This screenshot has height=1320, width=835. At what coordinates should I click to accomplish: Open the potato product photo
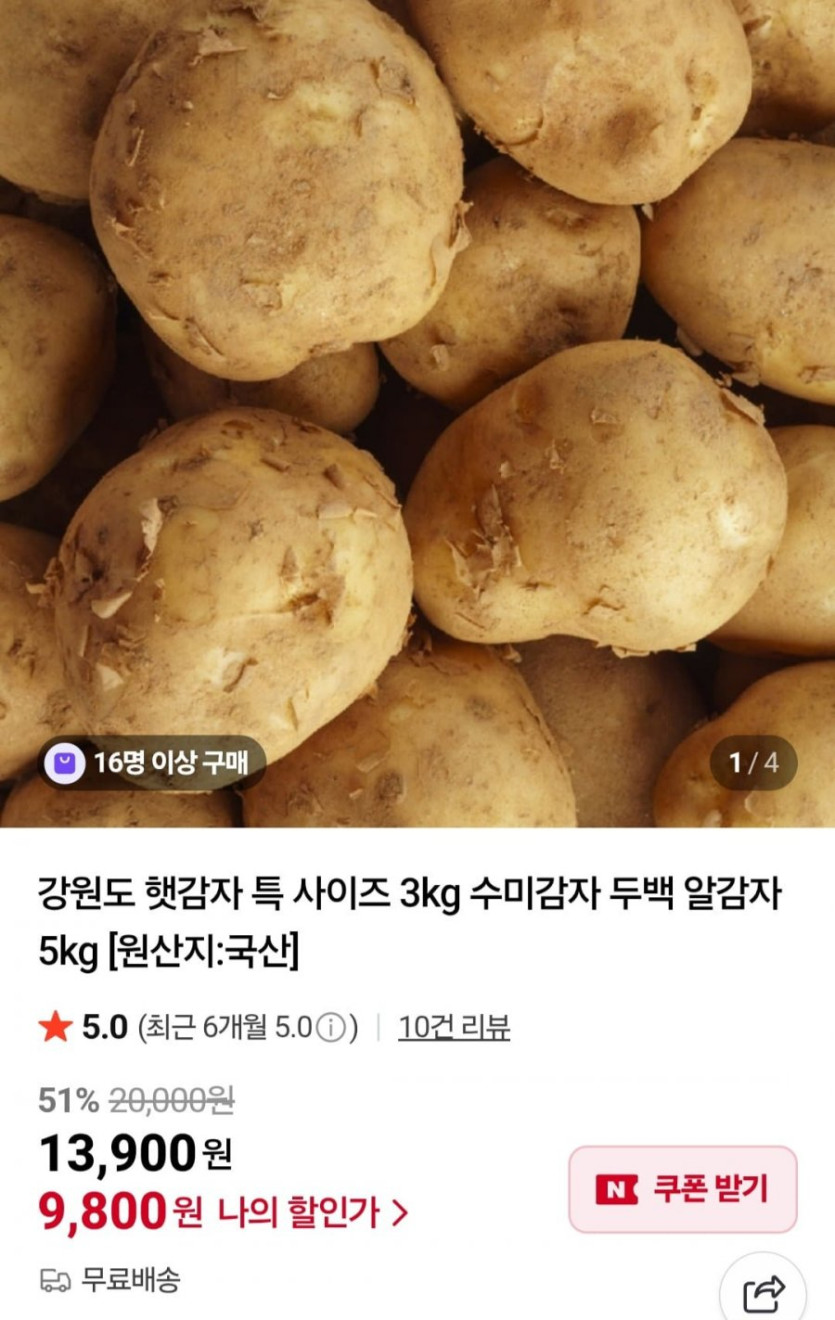coord(417,400)
